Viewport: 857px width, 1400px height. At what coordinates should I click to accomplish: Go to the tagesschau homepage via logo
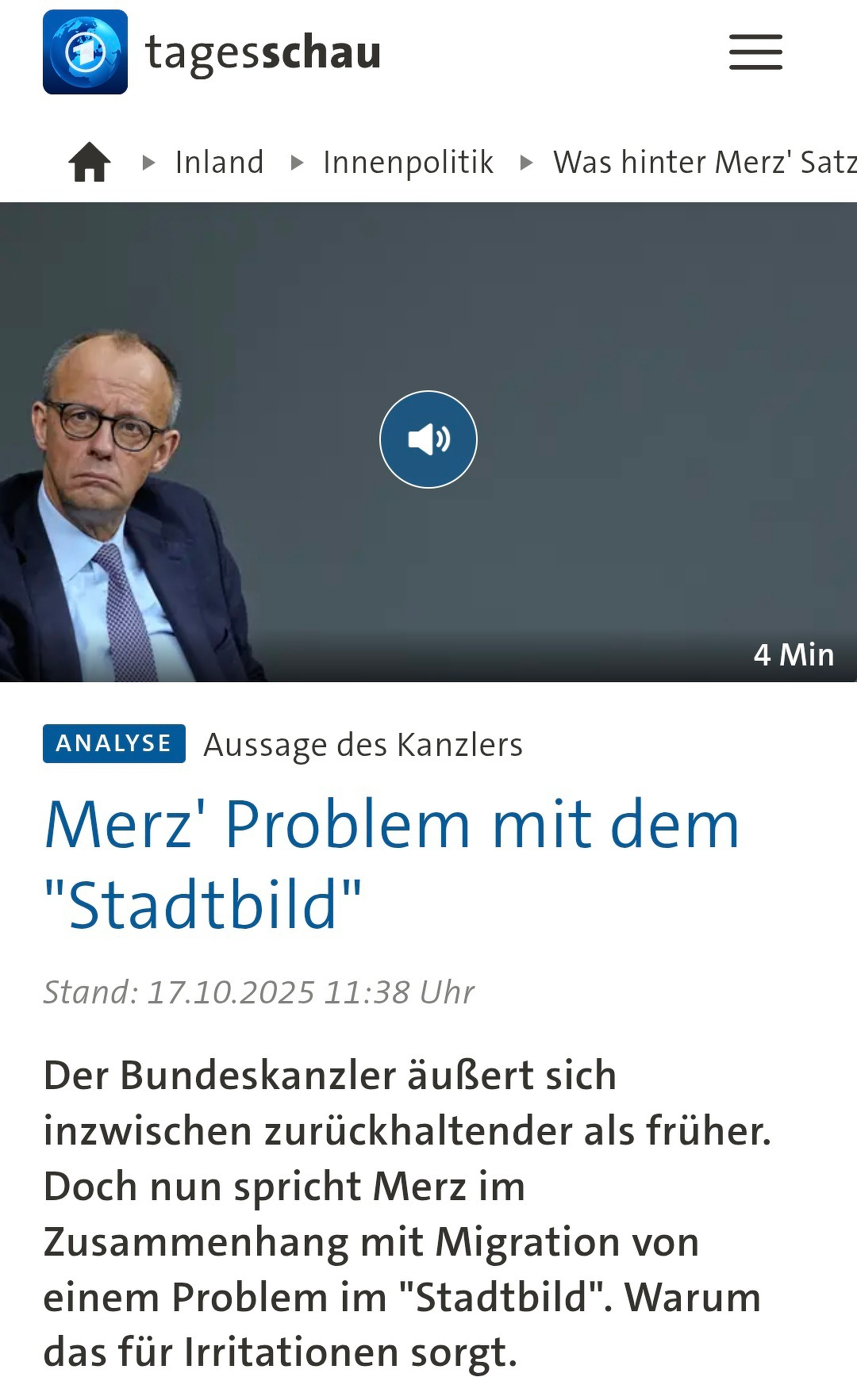(x=212, y=52)
